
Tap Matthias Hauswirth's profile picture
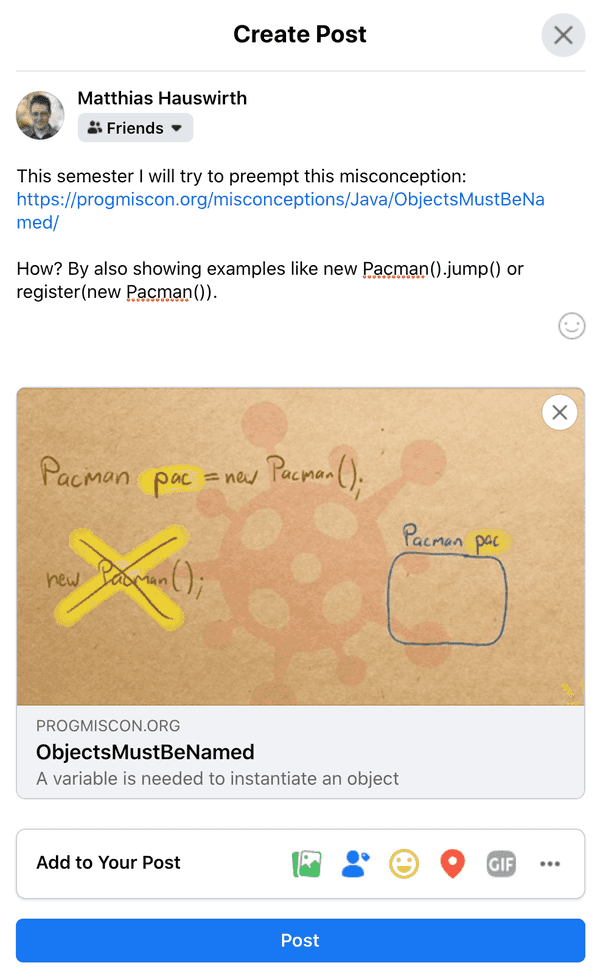(x=40, y=115)
